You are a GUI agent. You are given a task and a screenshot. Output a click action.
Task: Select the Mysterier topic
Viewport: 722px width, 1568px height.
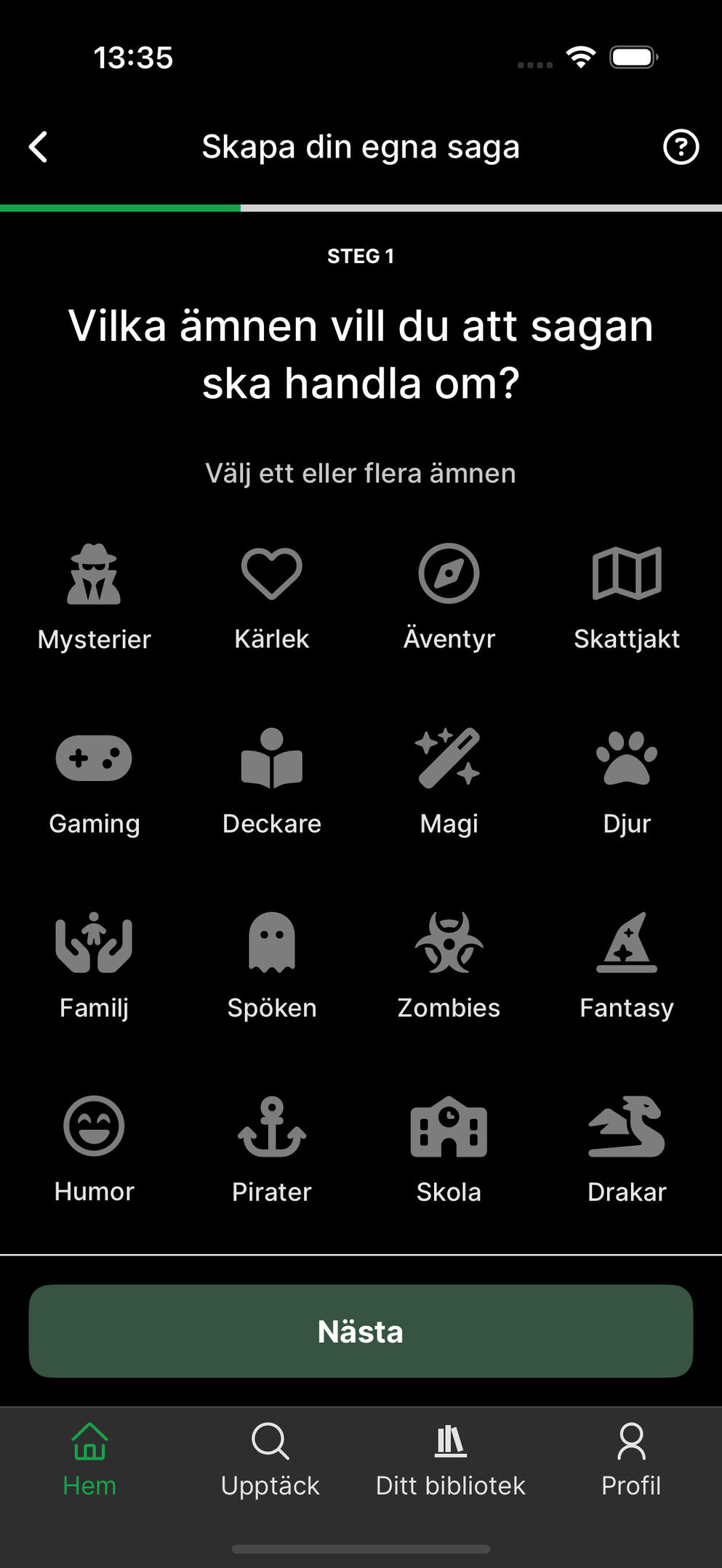[94, 596]
